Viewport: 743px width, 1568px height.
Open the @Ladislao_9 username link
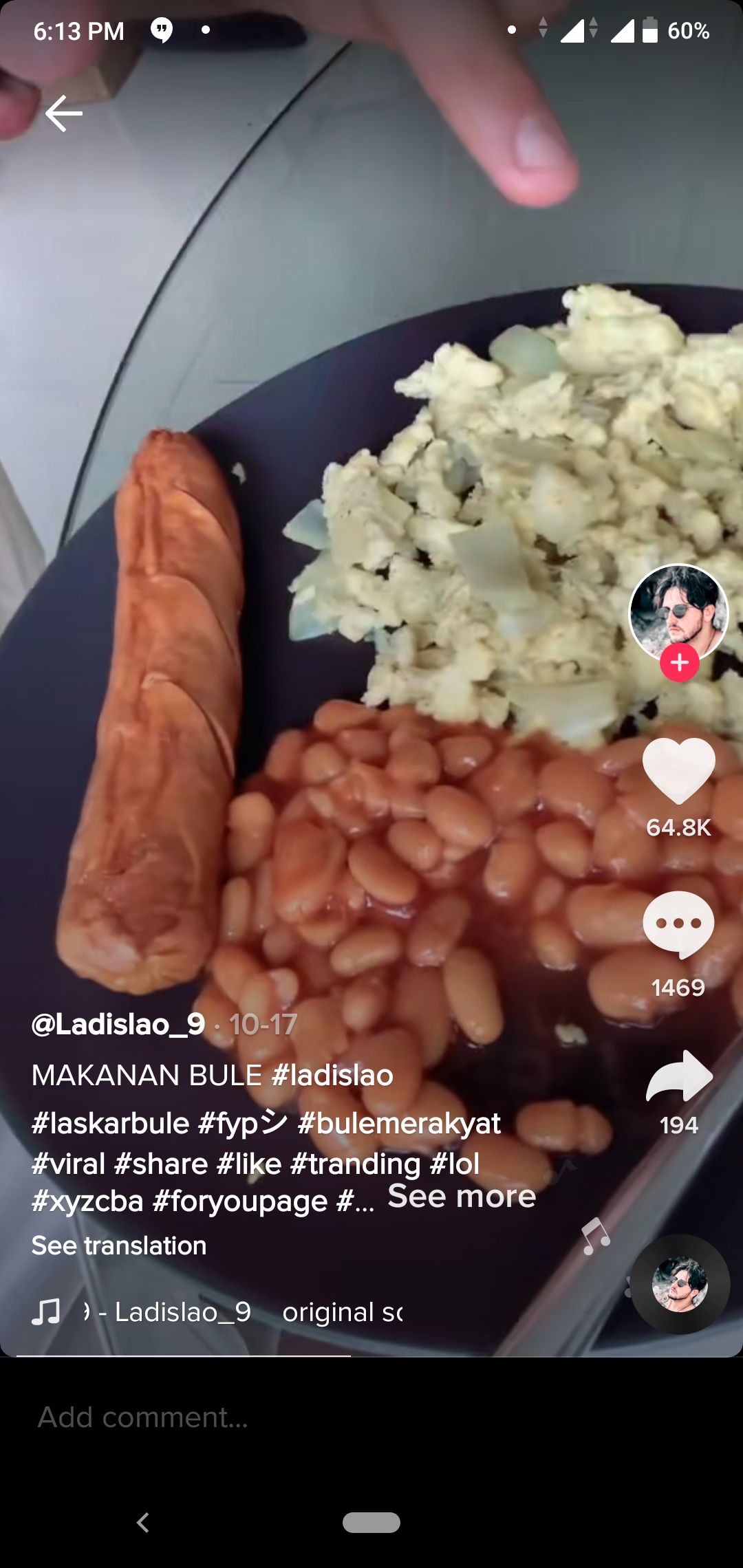pyautogui.click(x=118, y=1024)
